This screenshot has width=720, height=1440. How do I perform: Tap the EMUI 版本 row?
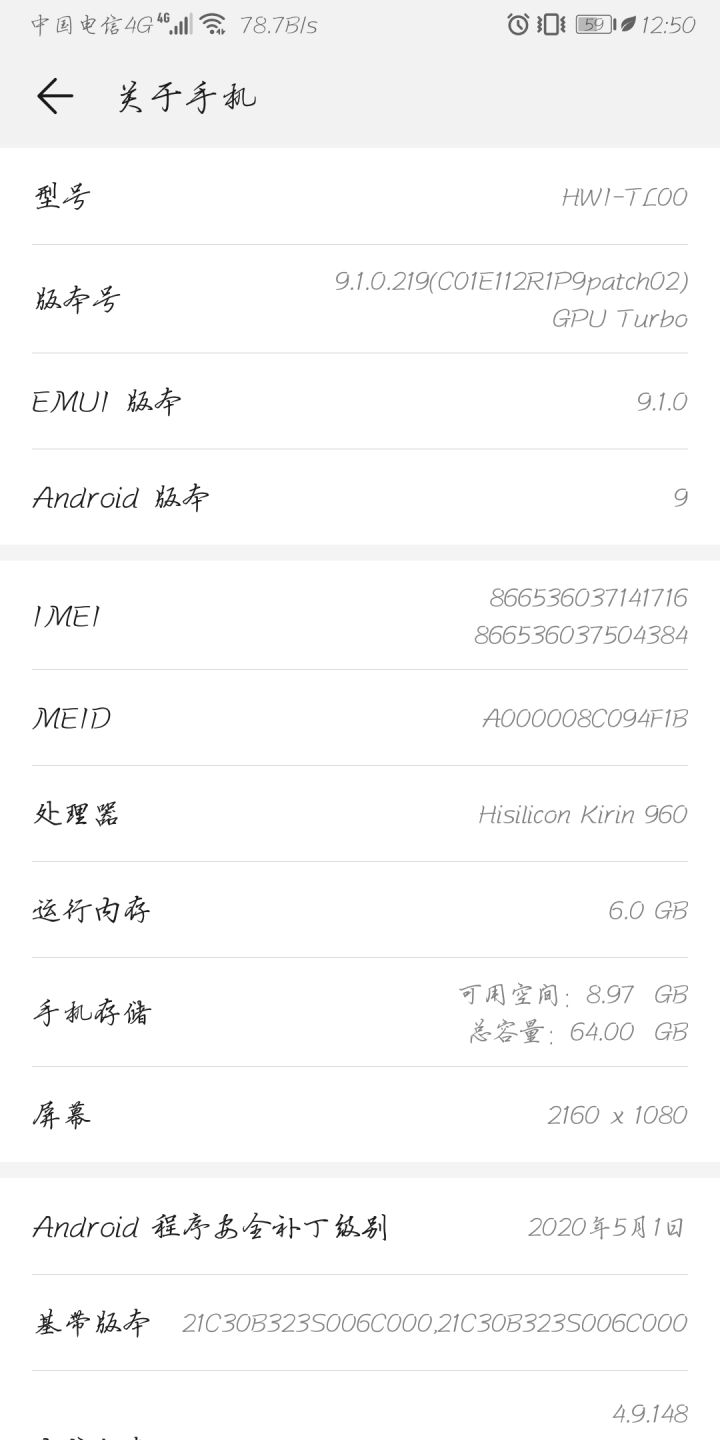tap(360, 401)
